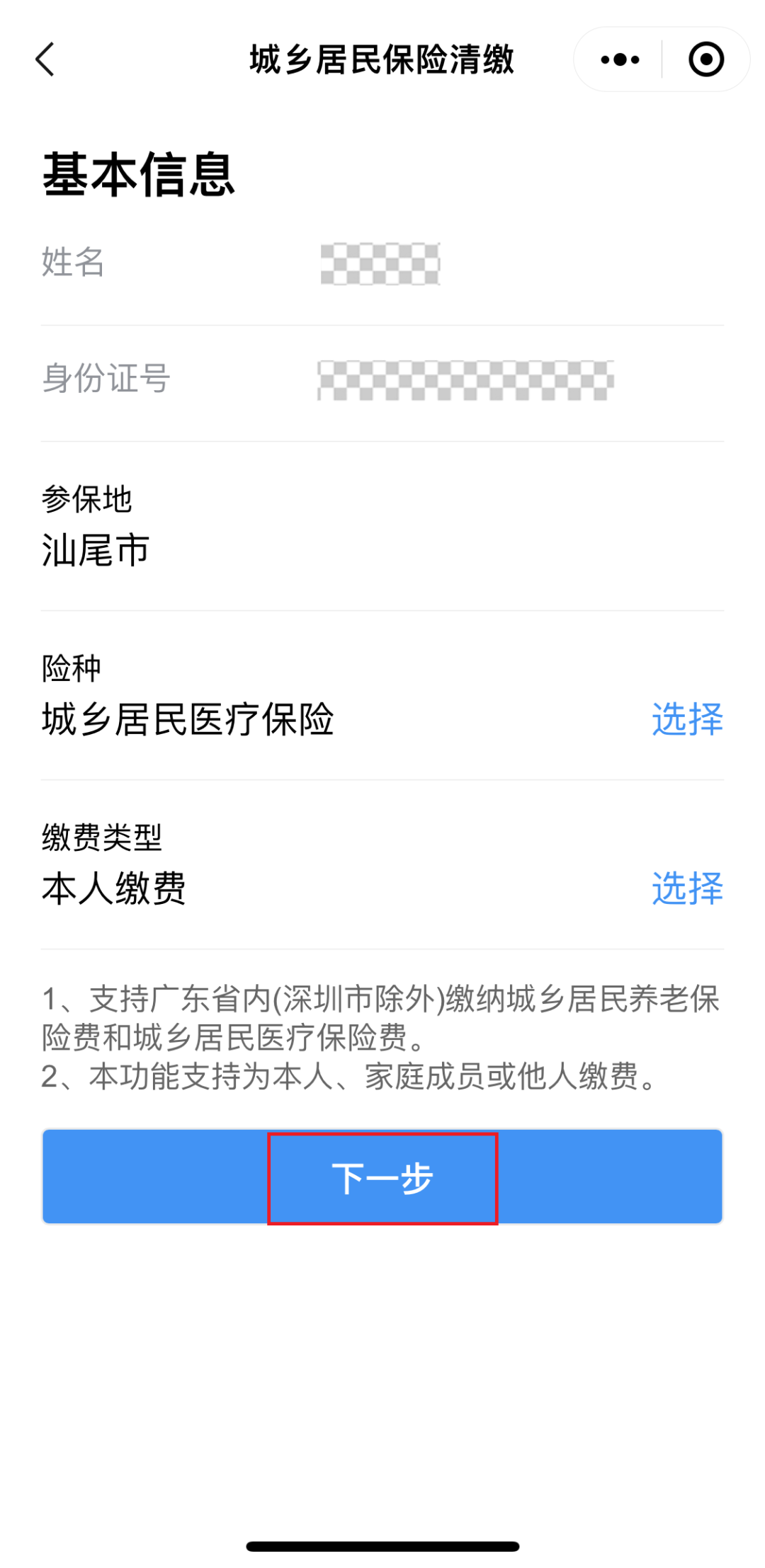Close the mini program with the circle icon
Viewport: 765px width, 1568px height.
point(705,59)
